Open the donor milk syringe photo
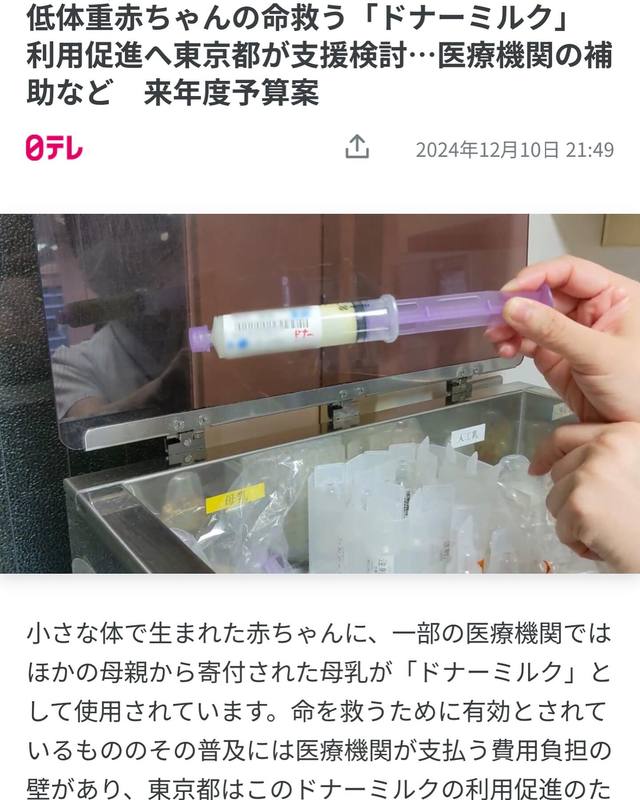640x800 pixels. coord(320,393)
